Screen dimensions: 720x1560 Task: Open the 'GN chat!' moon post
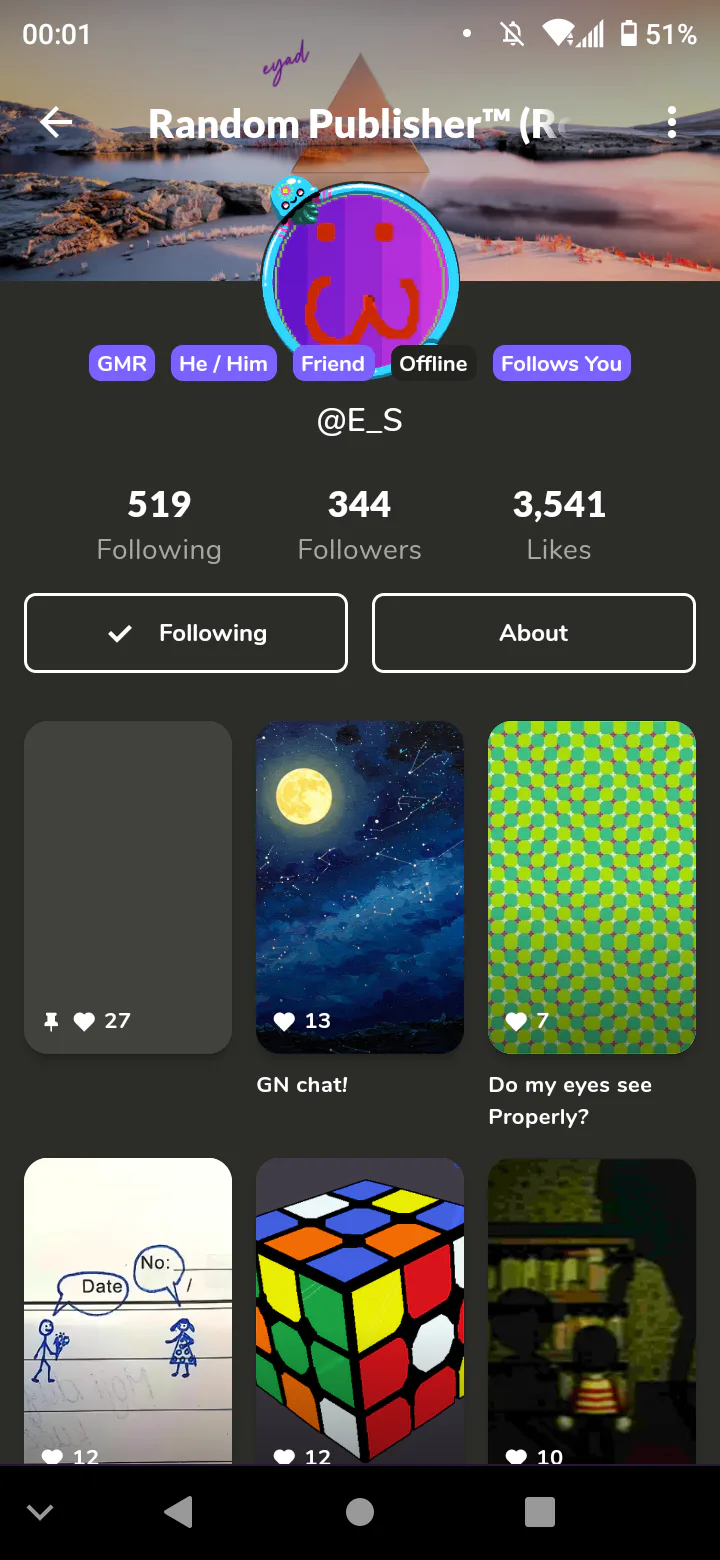pos(360,887)
